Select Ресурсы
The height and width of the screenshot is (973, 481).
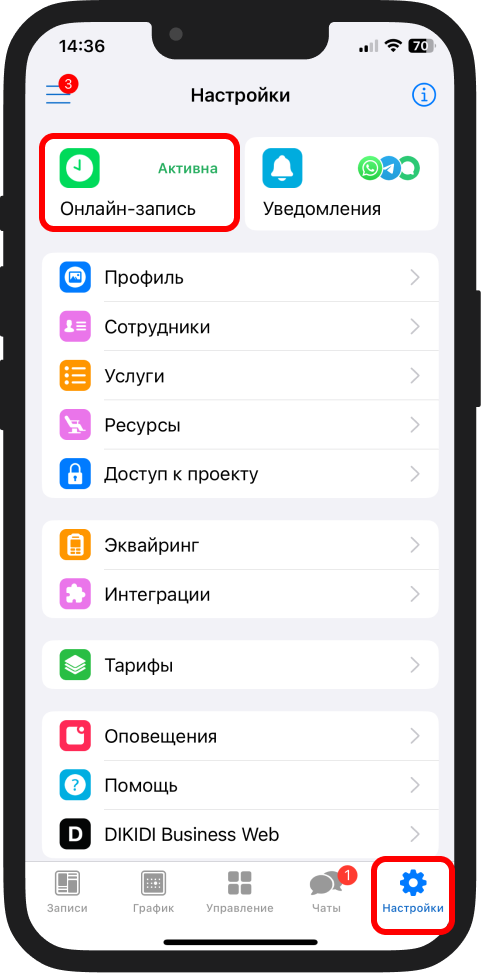(x=240, y=426)
